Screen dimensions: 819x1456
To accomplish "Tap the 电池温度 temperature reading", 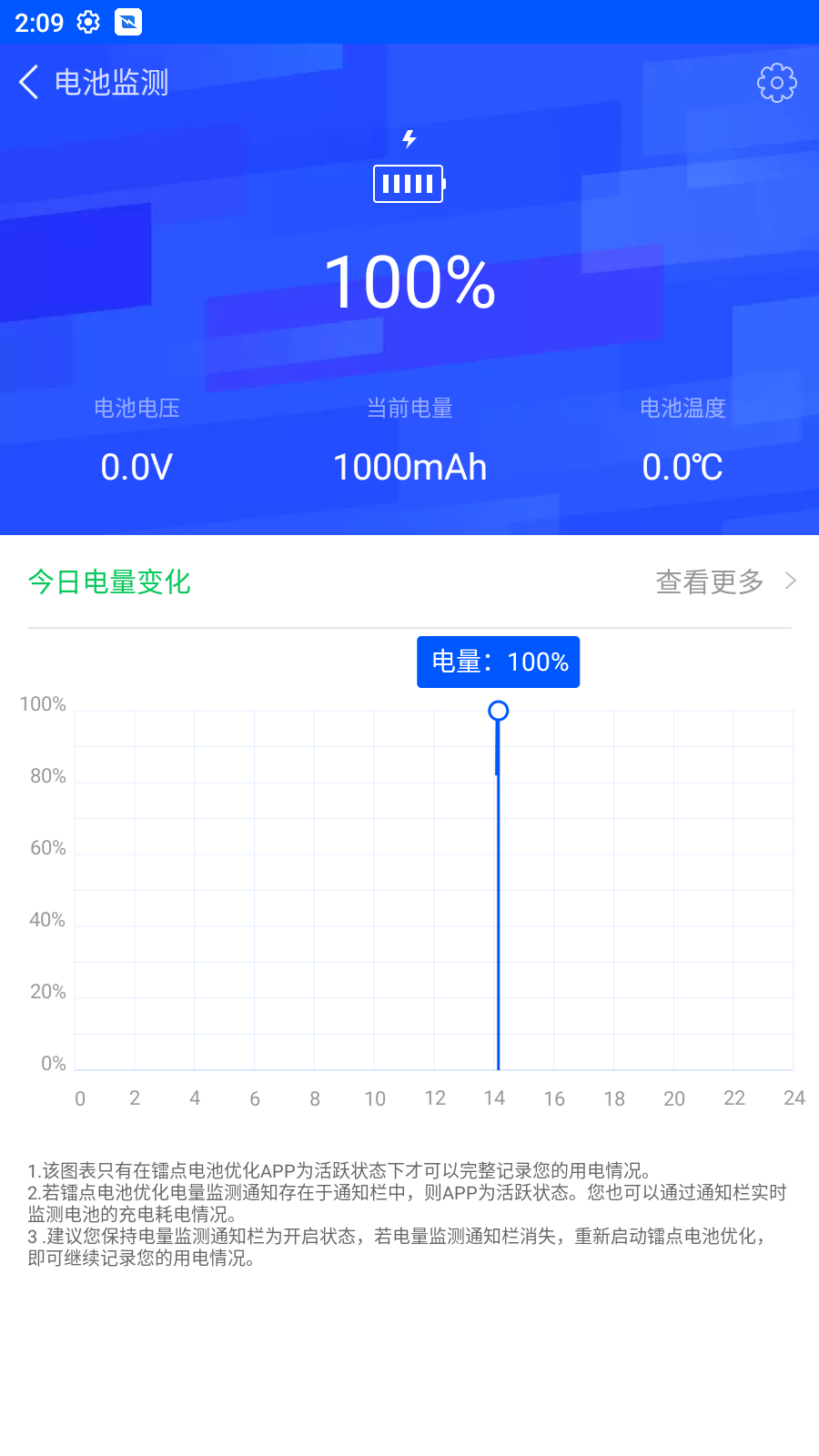I will (682, 467).
